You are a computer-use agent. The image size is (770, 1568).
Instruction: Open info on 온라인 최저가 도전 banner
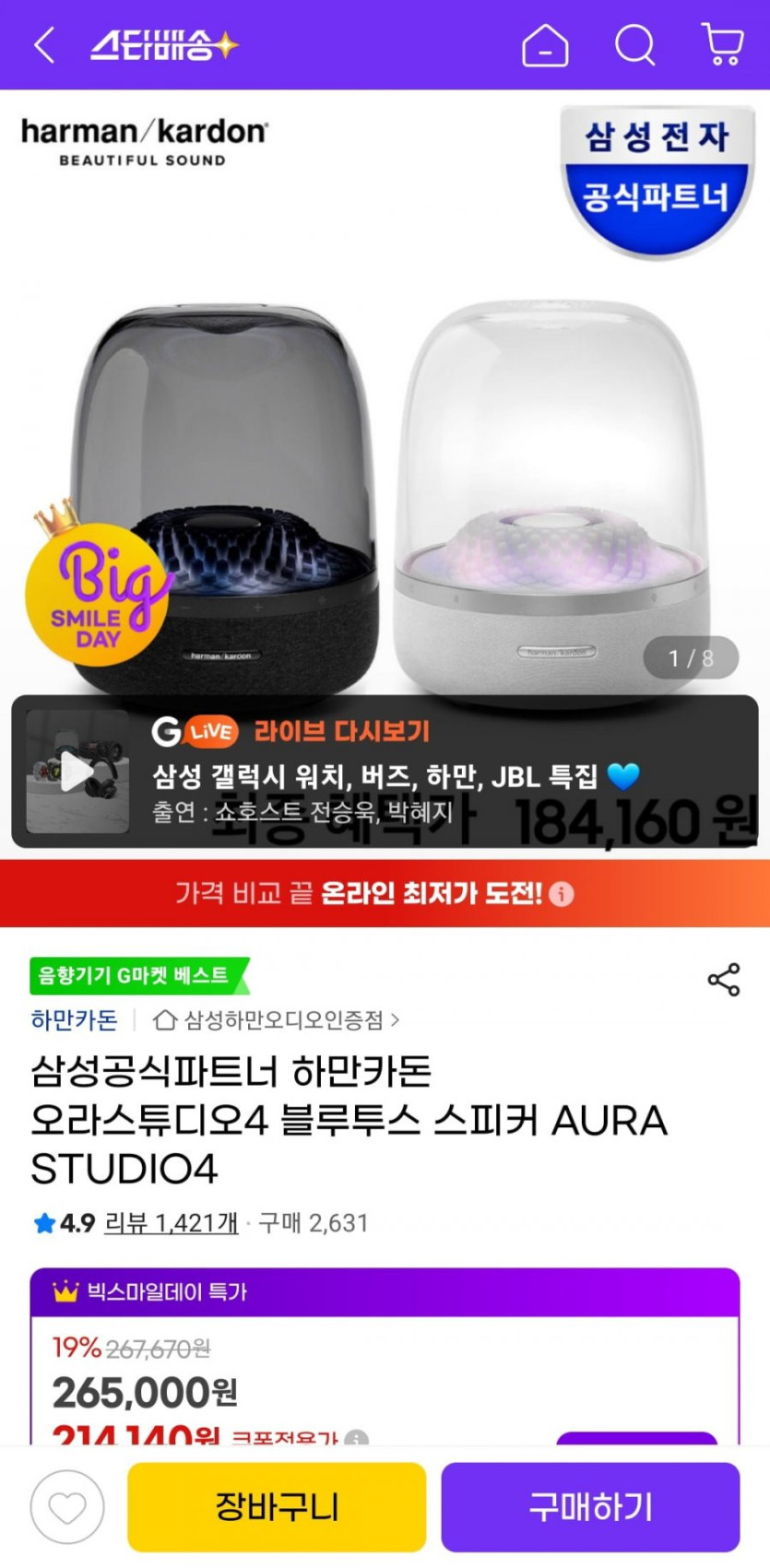[x=562, y=893]
